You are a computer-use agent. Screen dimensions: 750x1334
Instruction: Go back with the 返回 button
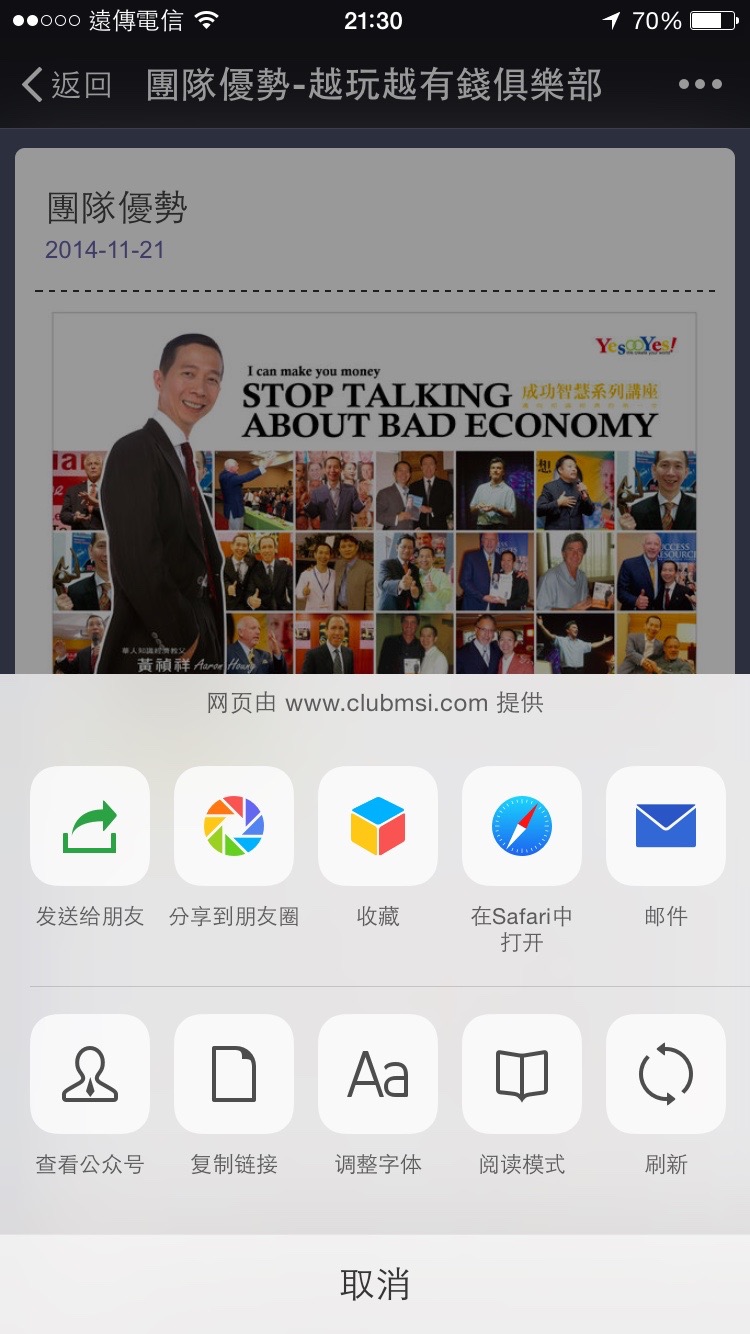66,85
